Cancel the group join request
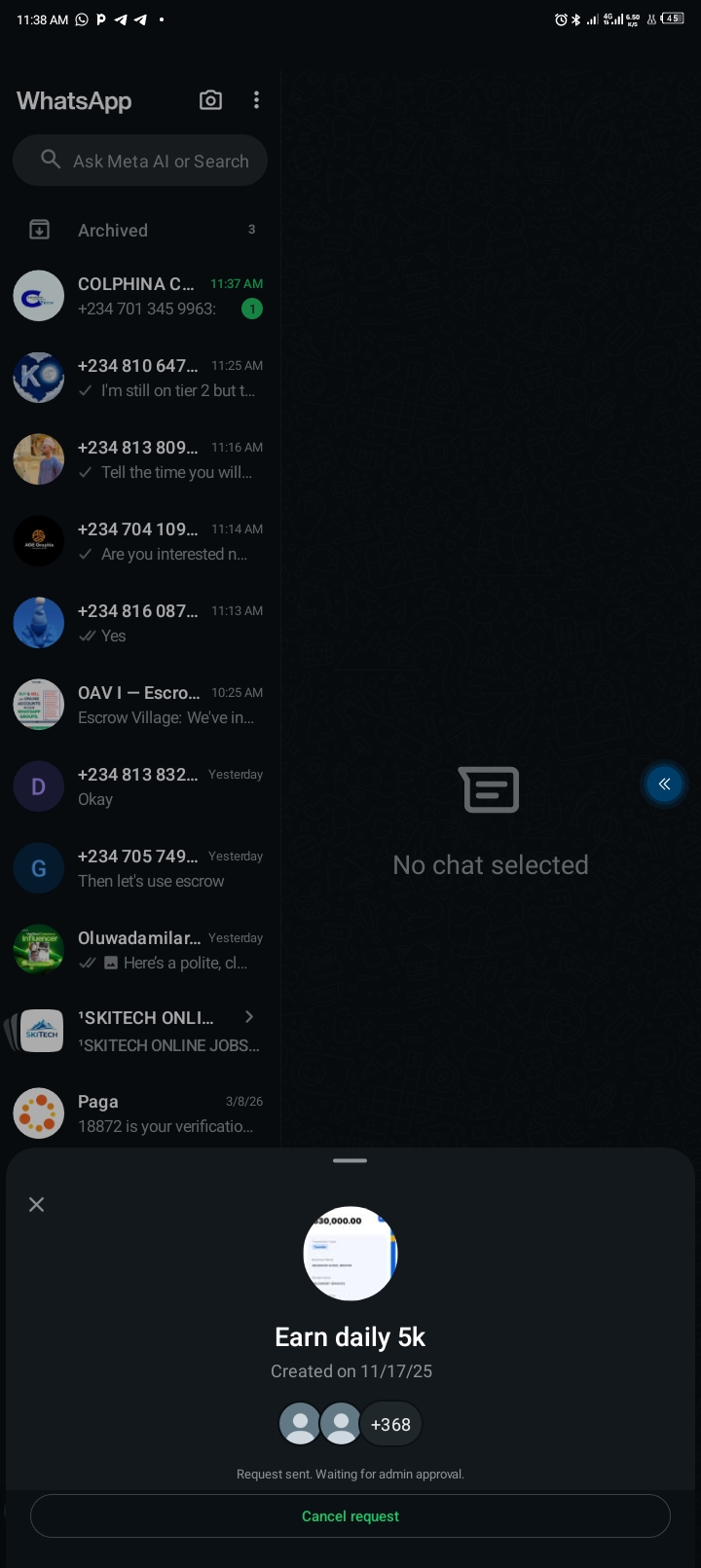Viewport: 701px width, 1568px height. pyautogui.click(x=350, y=1516)
